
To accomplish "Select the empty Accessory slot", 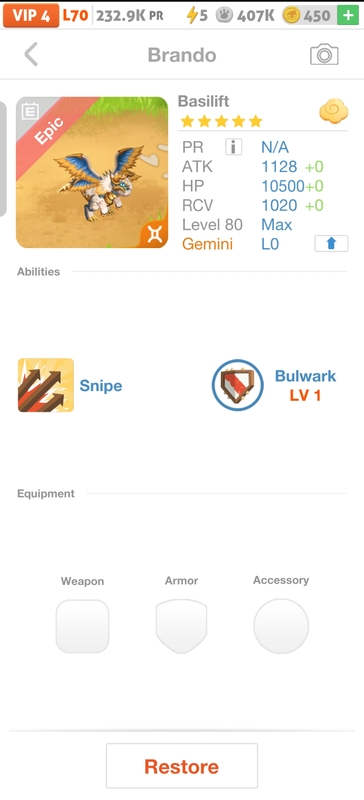I will [x=281, y=626].
